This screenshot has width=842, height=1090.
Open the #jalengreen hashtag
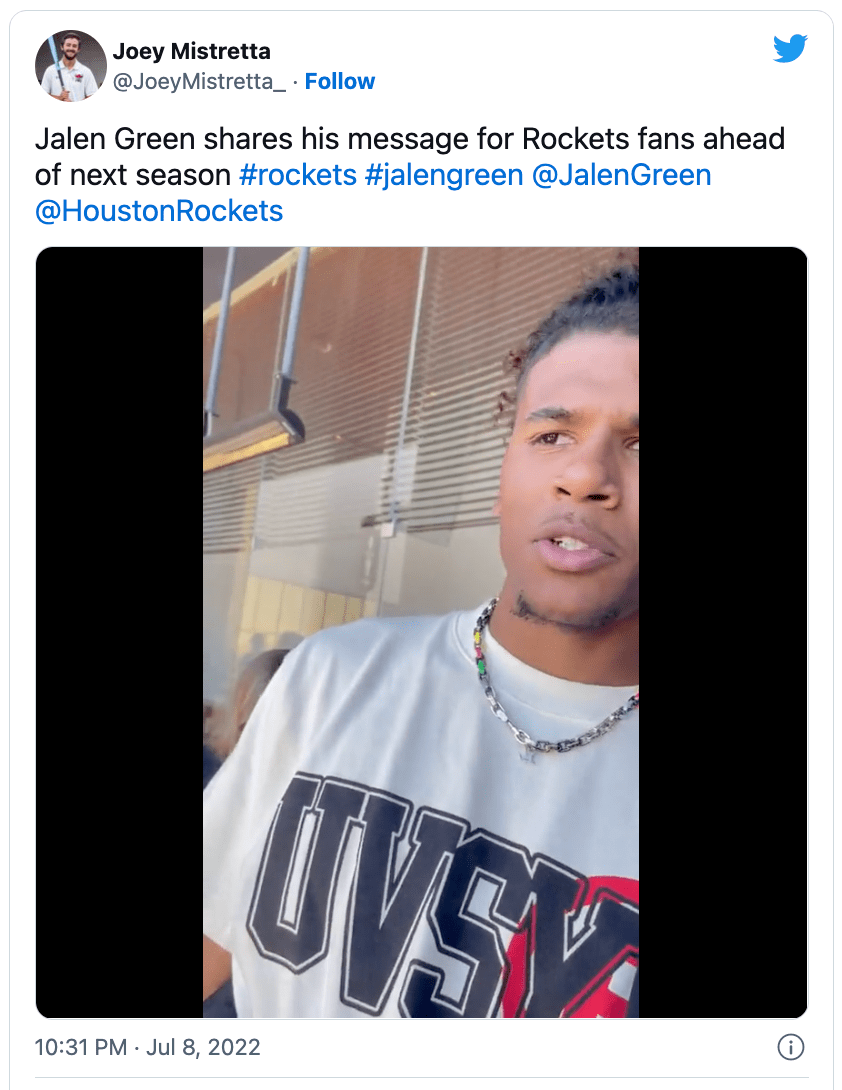point(444,175)
